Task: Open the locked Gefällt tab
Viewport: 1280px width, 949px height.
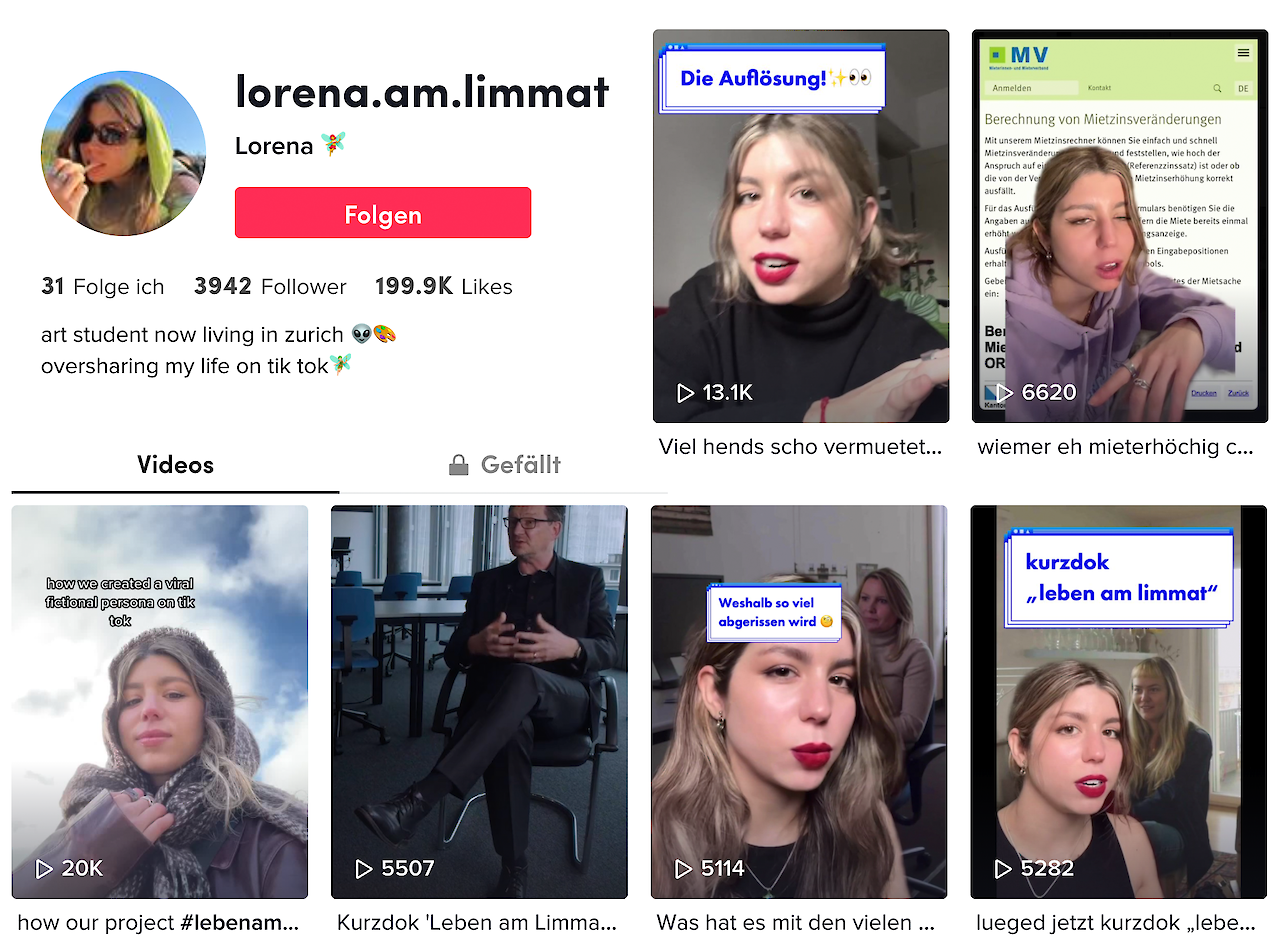Action: coord(504,465)
